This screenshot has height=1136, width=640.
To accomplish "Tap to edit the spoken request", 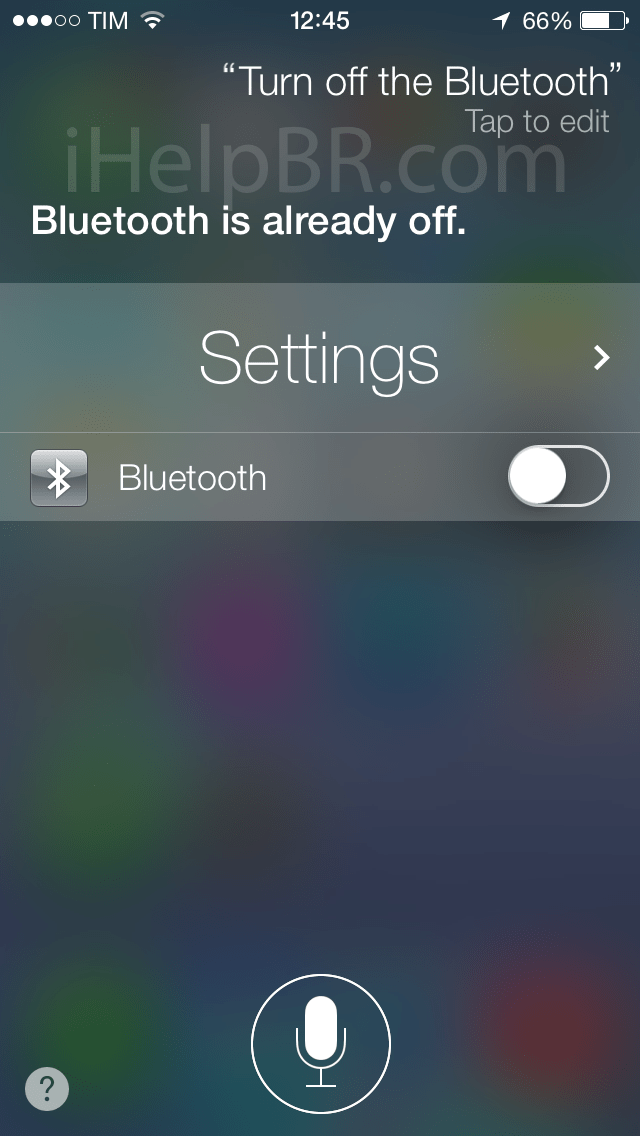I will tap(536, 122).
